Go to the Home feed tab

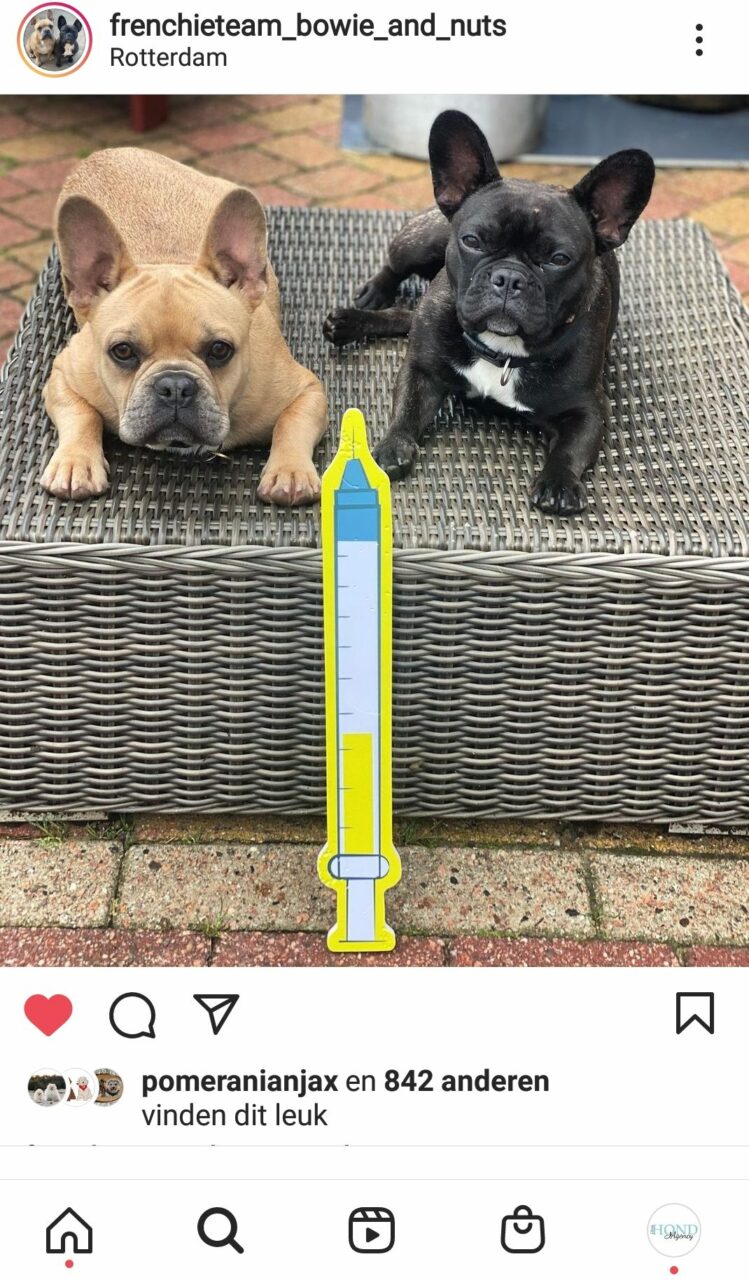(69, 1231)
